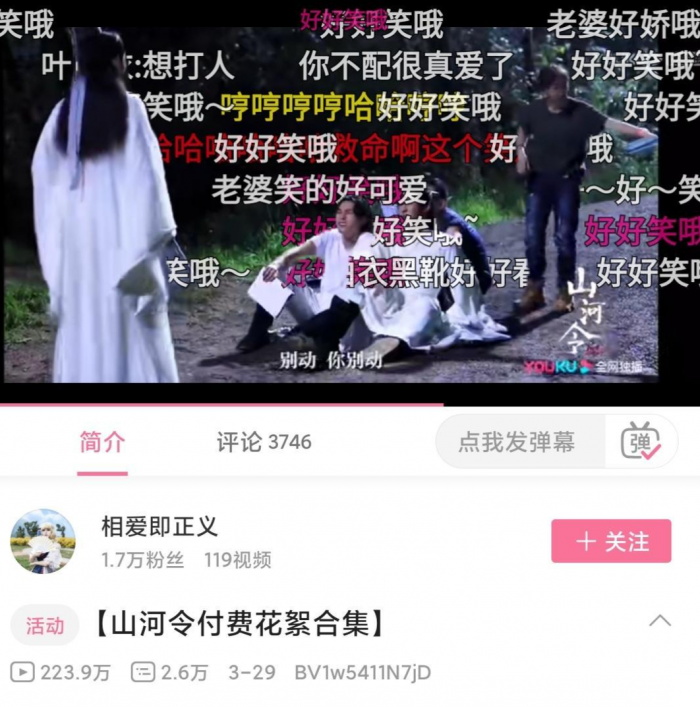The image size is (700, 707).
Task: Open the 评论 3746 comments tab
Action: coord(264,442)
